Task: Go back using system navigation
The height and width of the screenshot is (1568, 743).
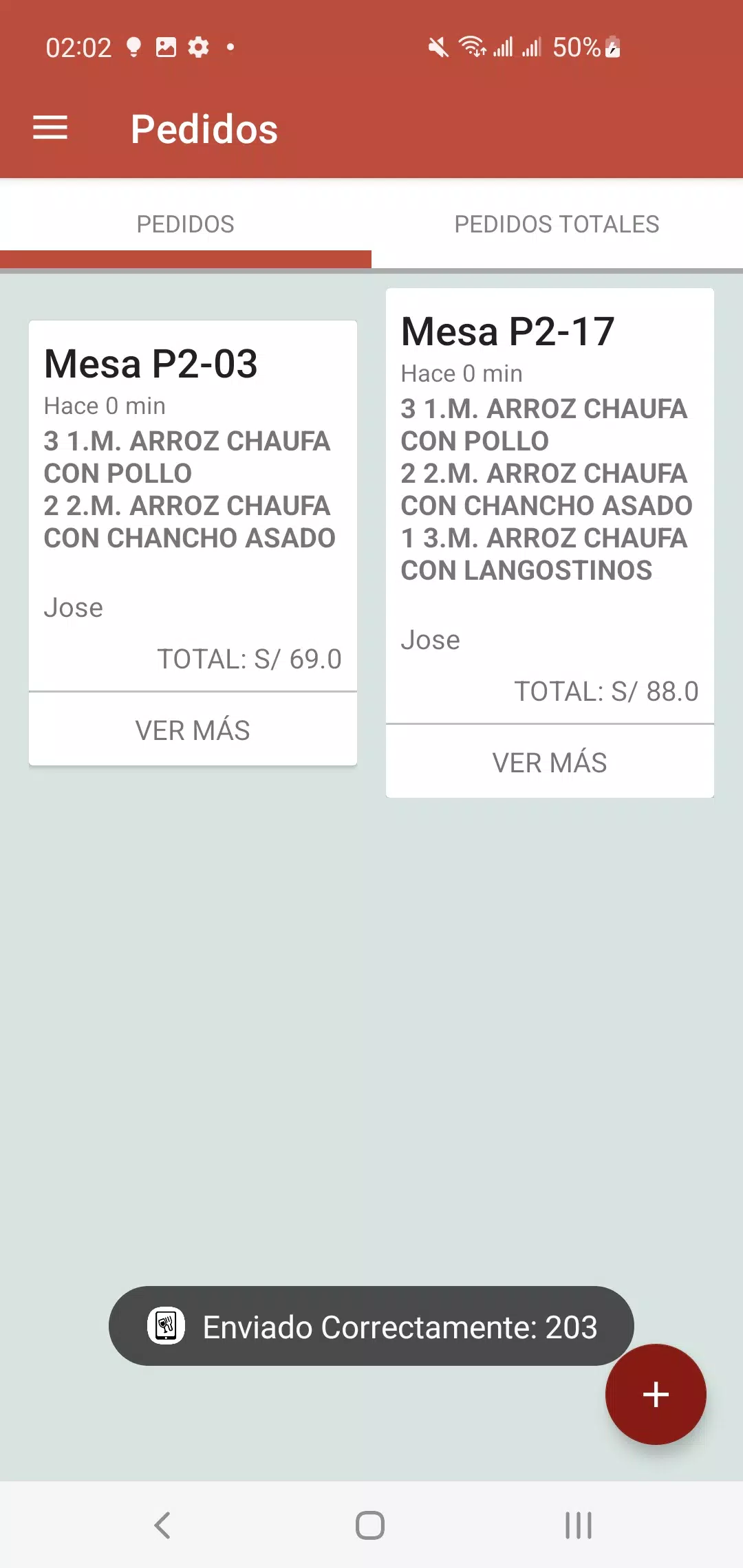Action: coord(162,1525)
